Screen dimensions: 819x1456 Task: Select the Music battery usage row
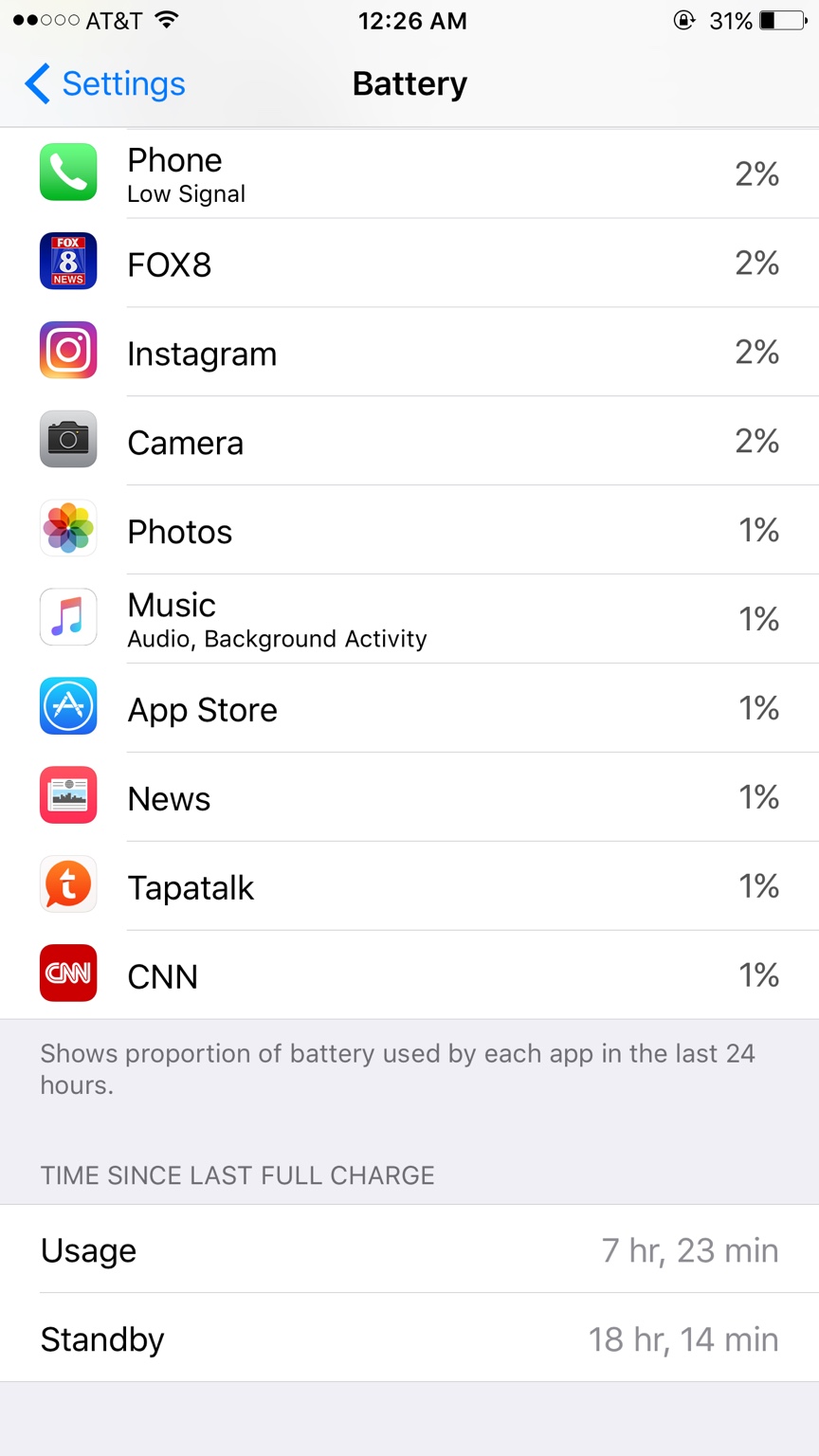(x=409, y=619)
